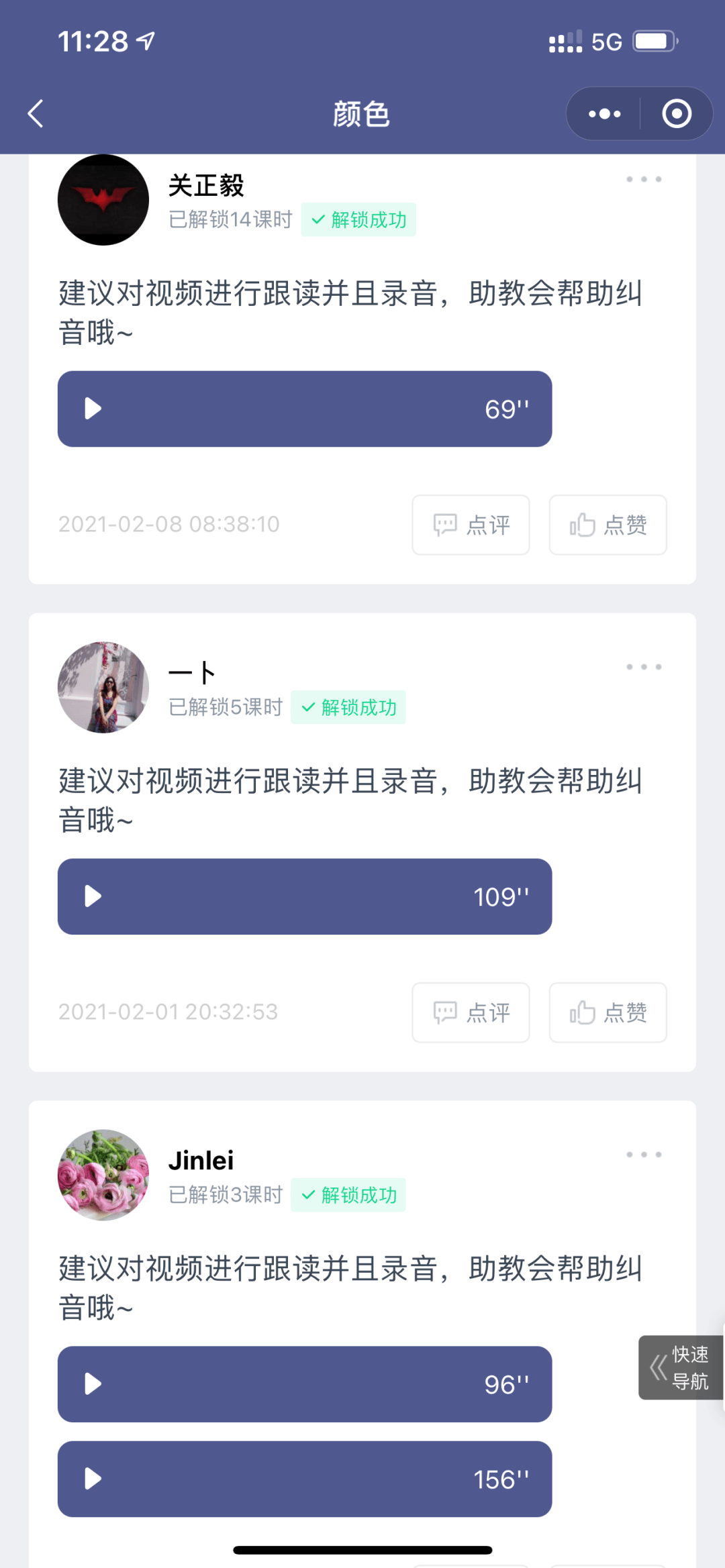View 关正毅's profile avatar
The height and width of the screenshot is (1568, 725).
click(x=103, y=200)
